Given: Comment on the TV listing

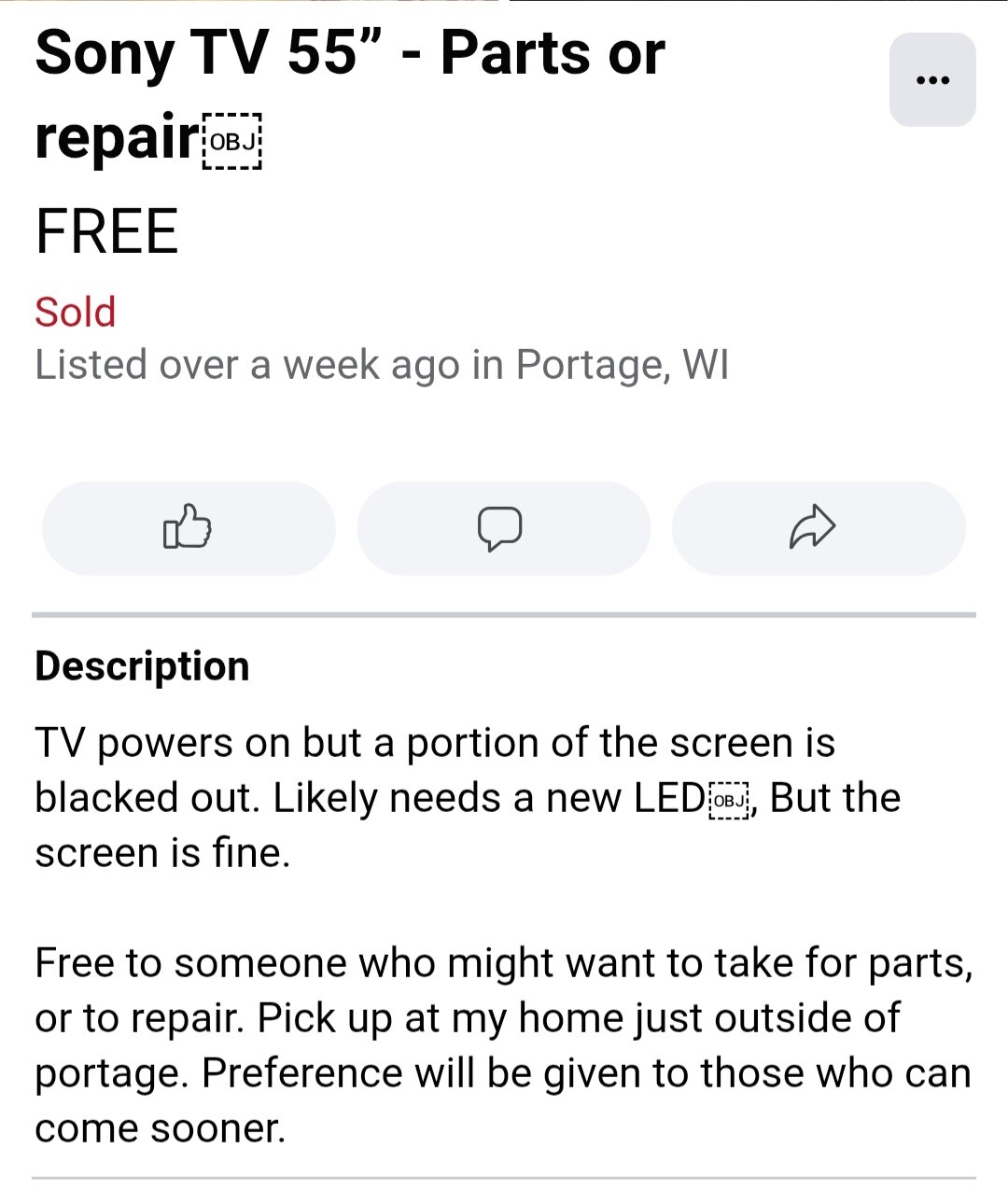Looking at the screenshot, I should coord(502,527).
